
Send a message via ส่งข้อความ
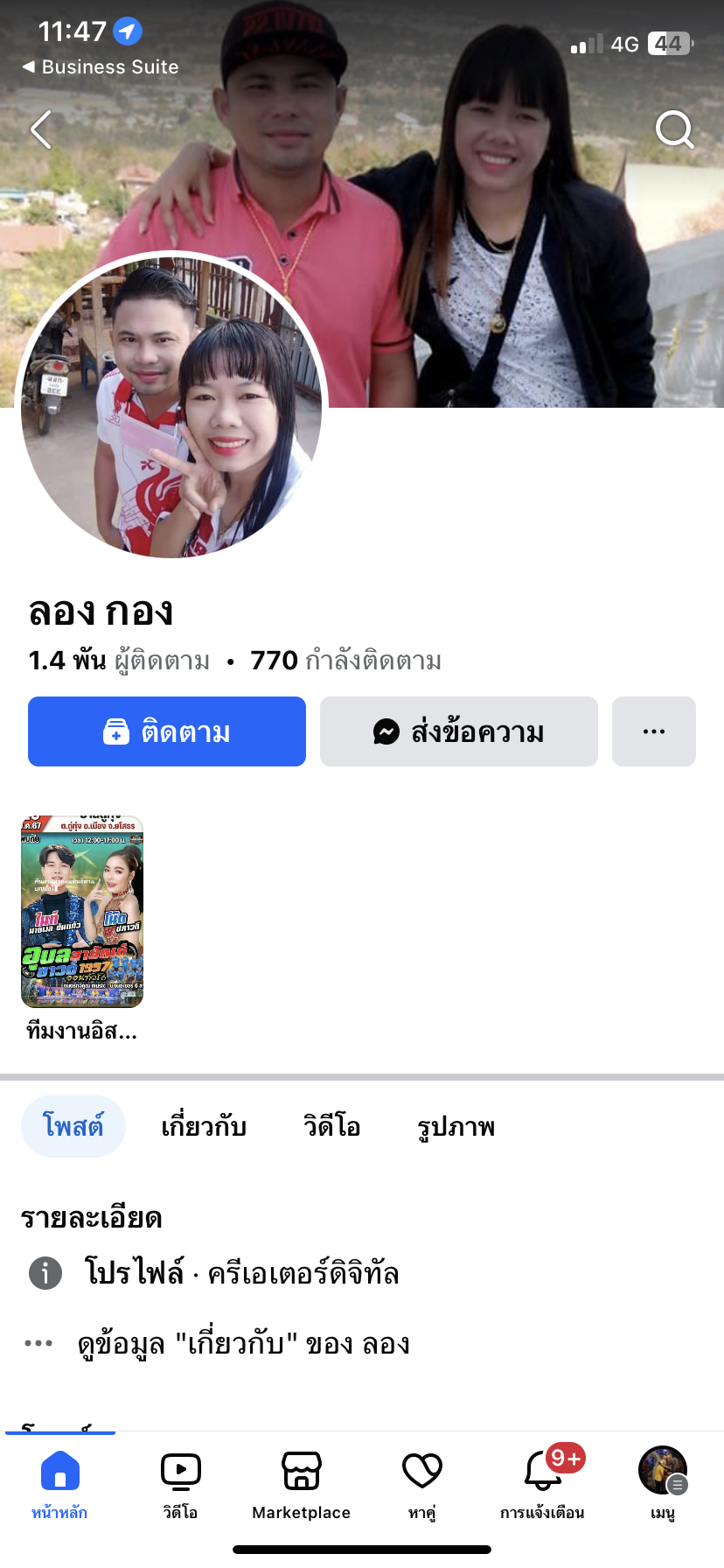click(x=459, y=731)
